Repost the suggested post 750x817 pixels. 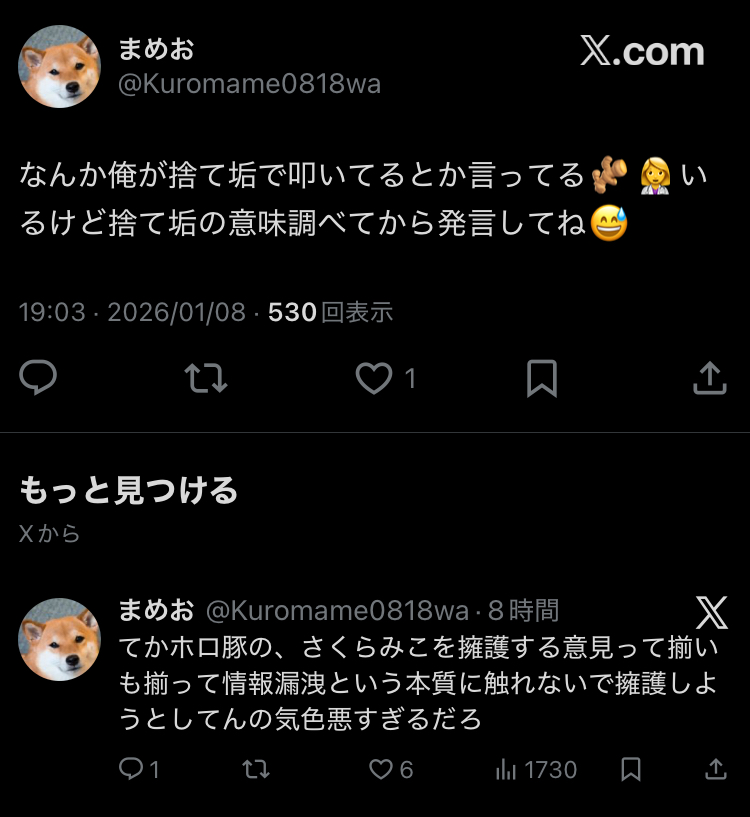256,769
